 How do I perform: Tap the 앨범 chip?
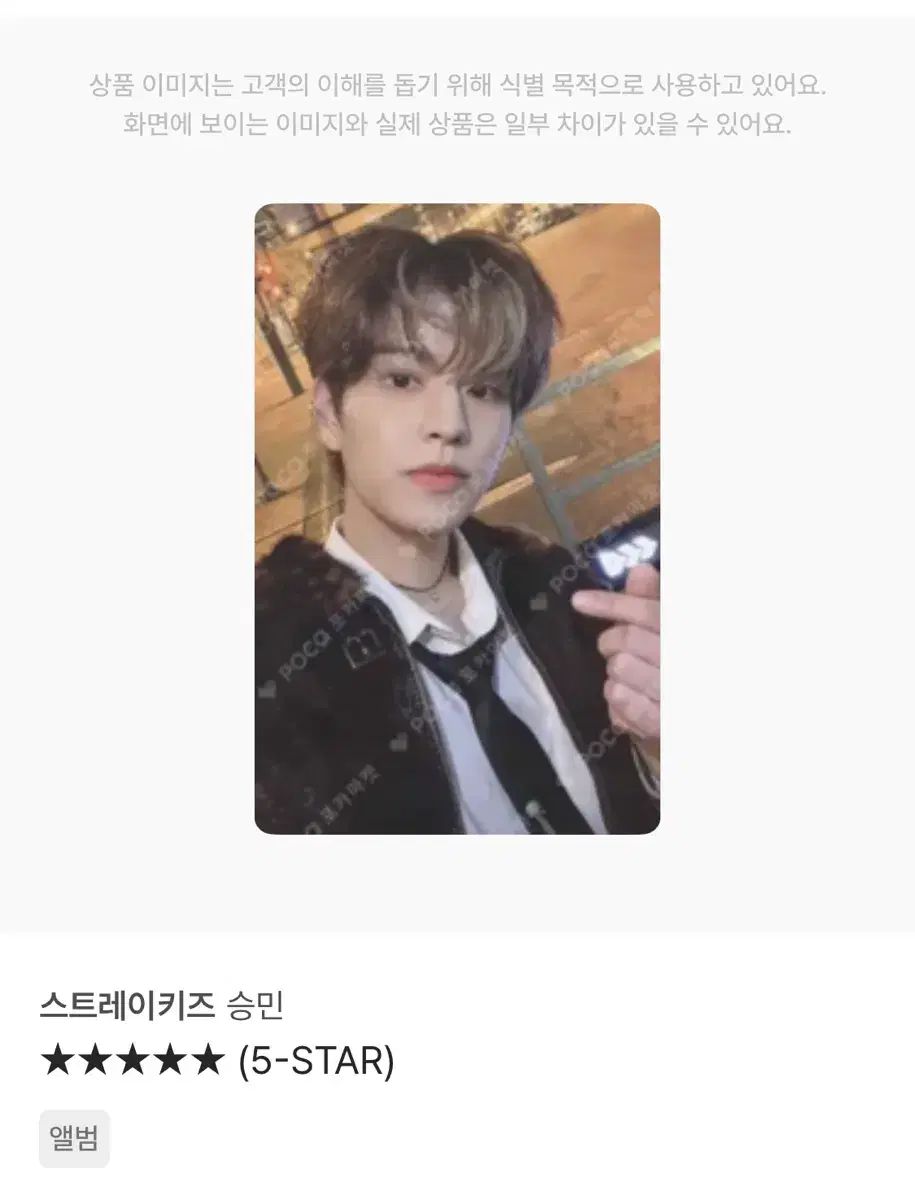[x=74, y=1138]
